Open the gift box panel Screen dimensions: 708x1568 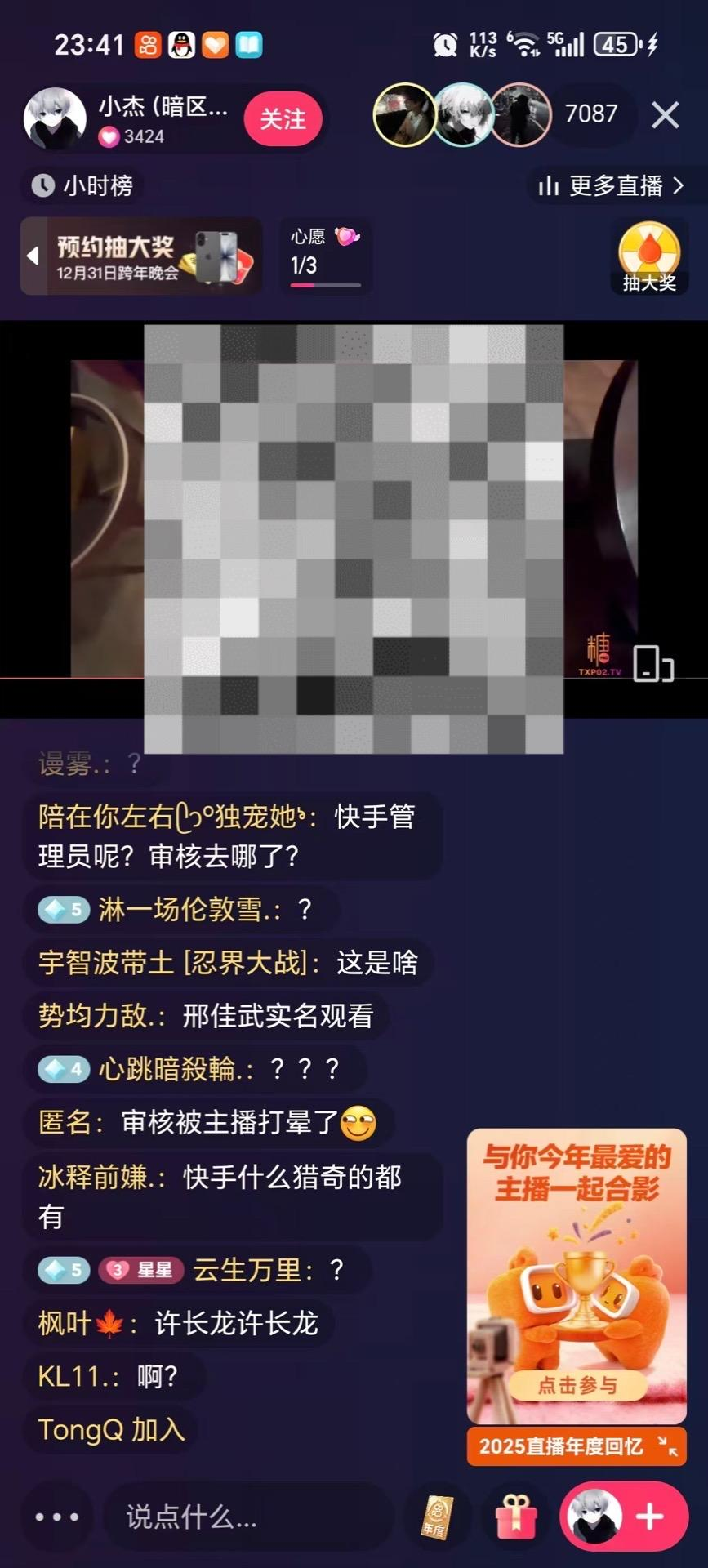pos(517,1517)
